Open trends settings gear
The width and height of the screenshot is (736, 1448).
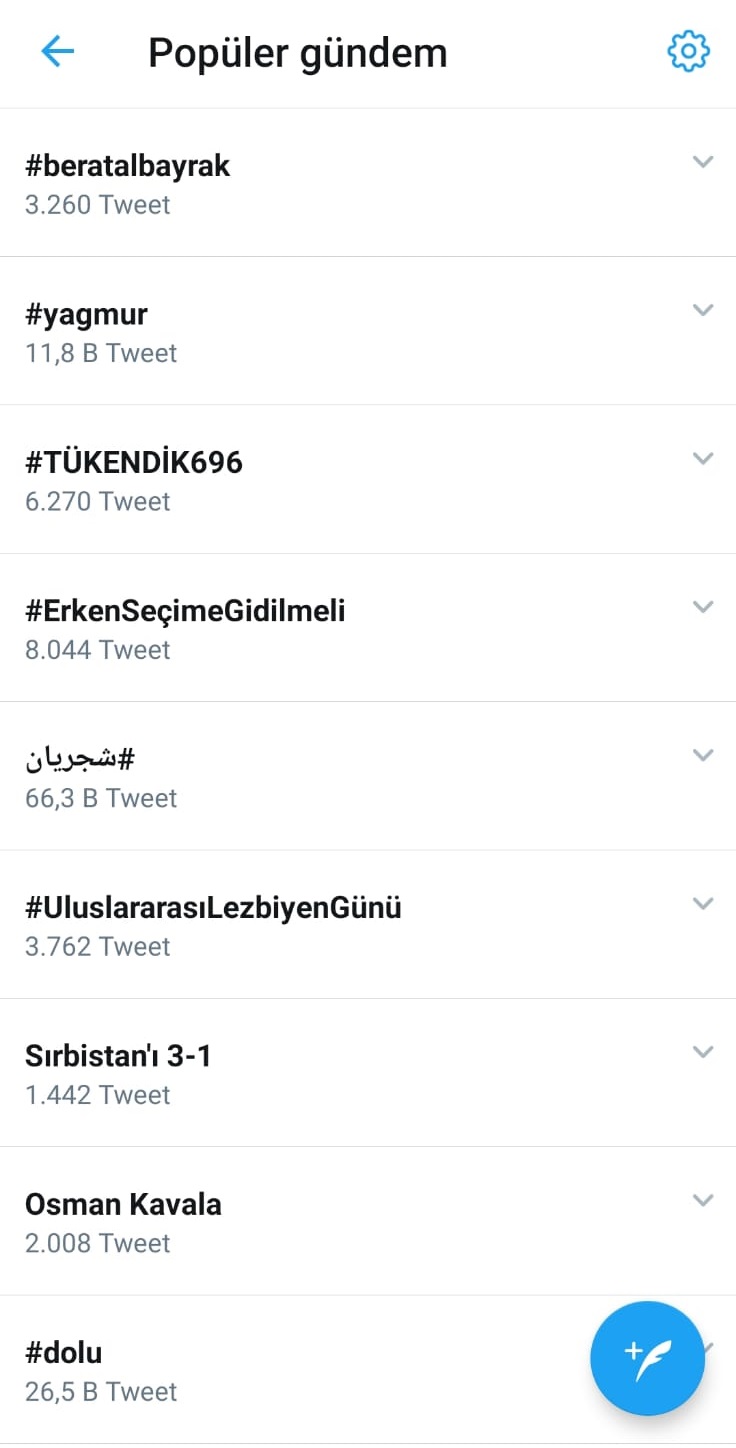point(688,52)
